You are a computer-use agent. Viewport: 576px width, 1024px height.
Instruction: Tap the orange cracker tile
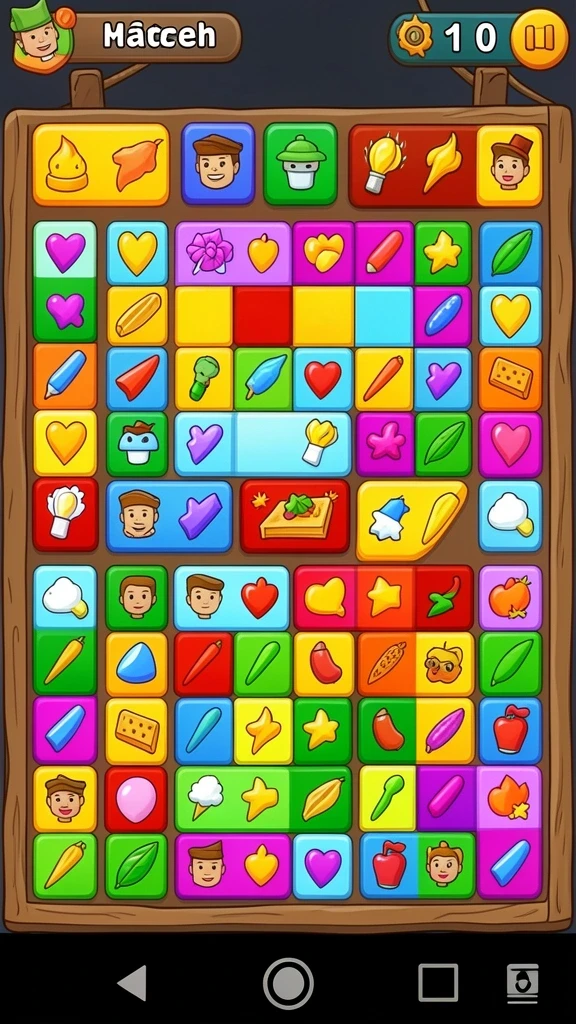point(510,379)
